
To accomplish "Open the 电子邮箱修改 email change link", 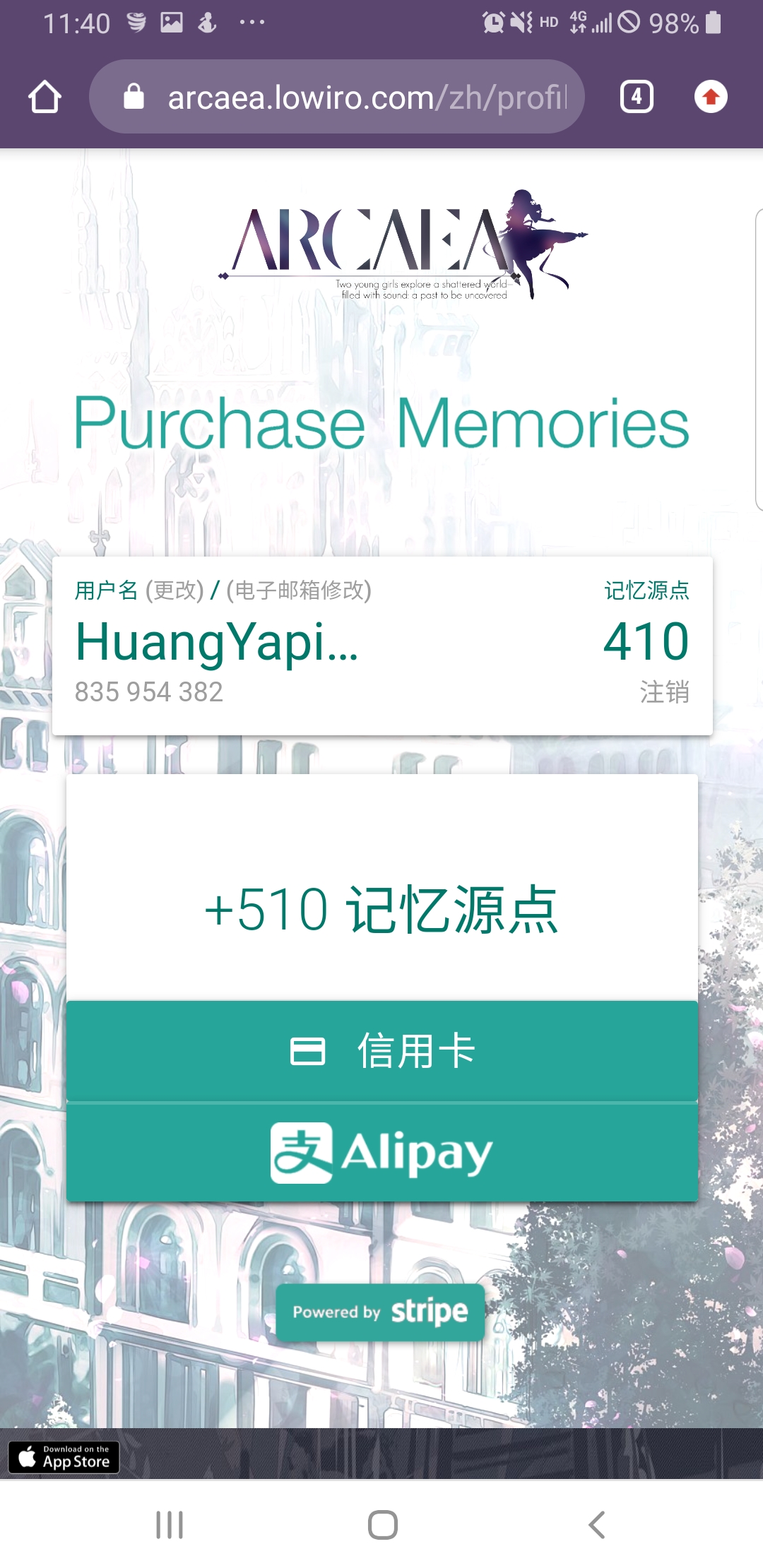I will [299, 590].
